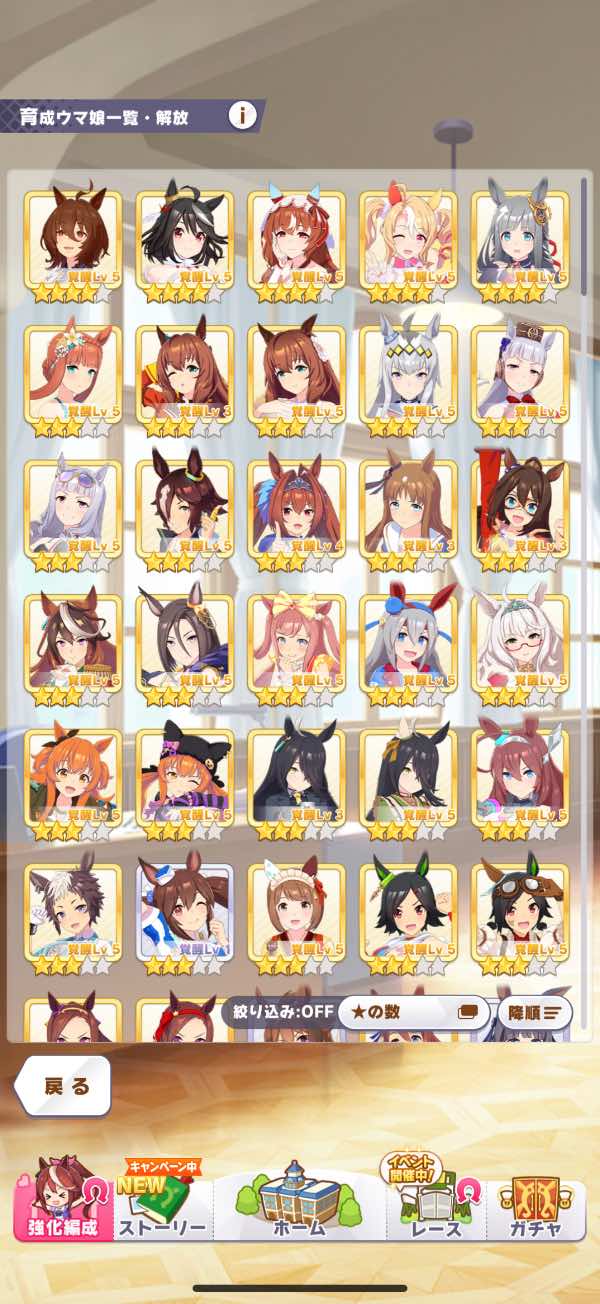600x1304 pixels.
Task: Select the silver-haired girl with blue-red ear covers
Action: pos(408,646)
